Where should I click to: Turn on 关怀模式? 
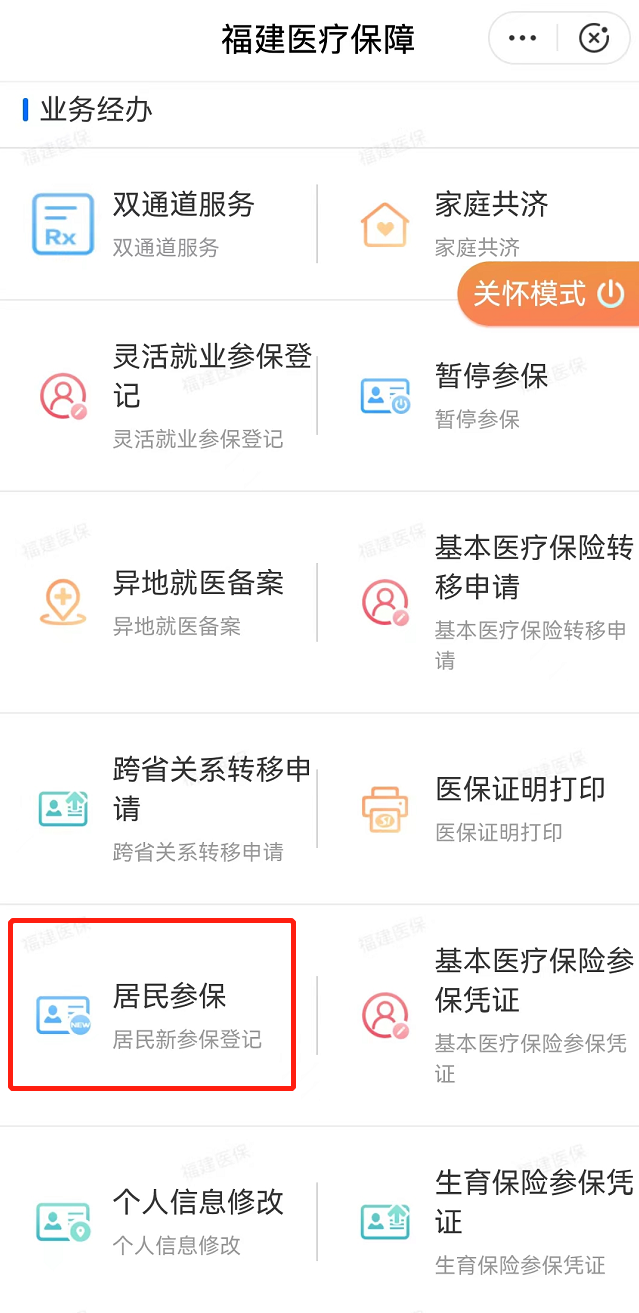[x=549, y=294]
